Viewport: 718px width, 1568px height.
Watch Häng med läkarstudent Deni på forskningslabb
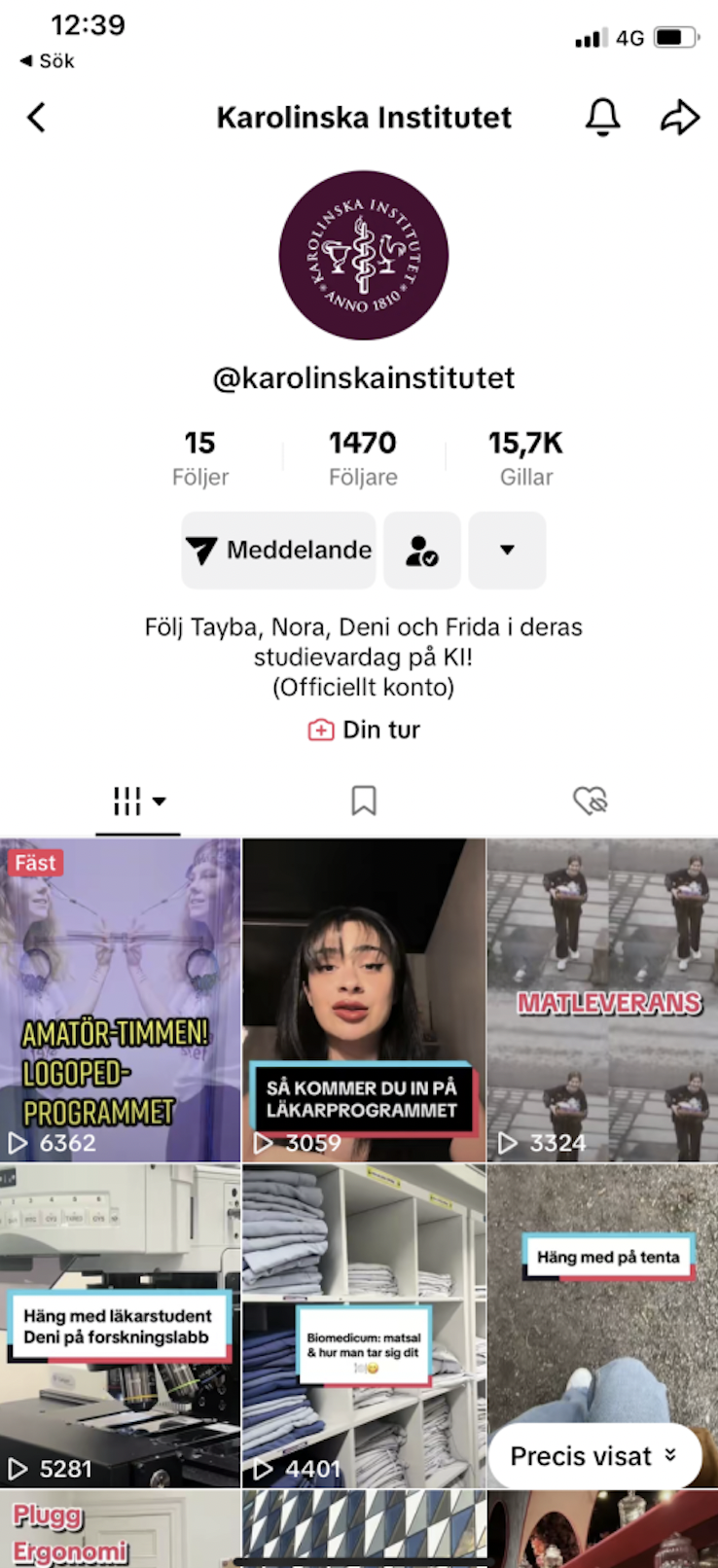(x=120, y=1325)
